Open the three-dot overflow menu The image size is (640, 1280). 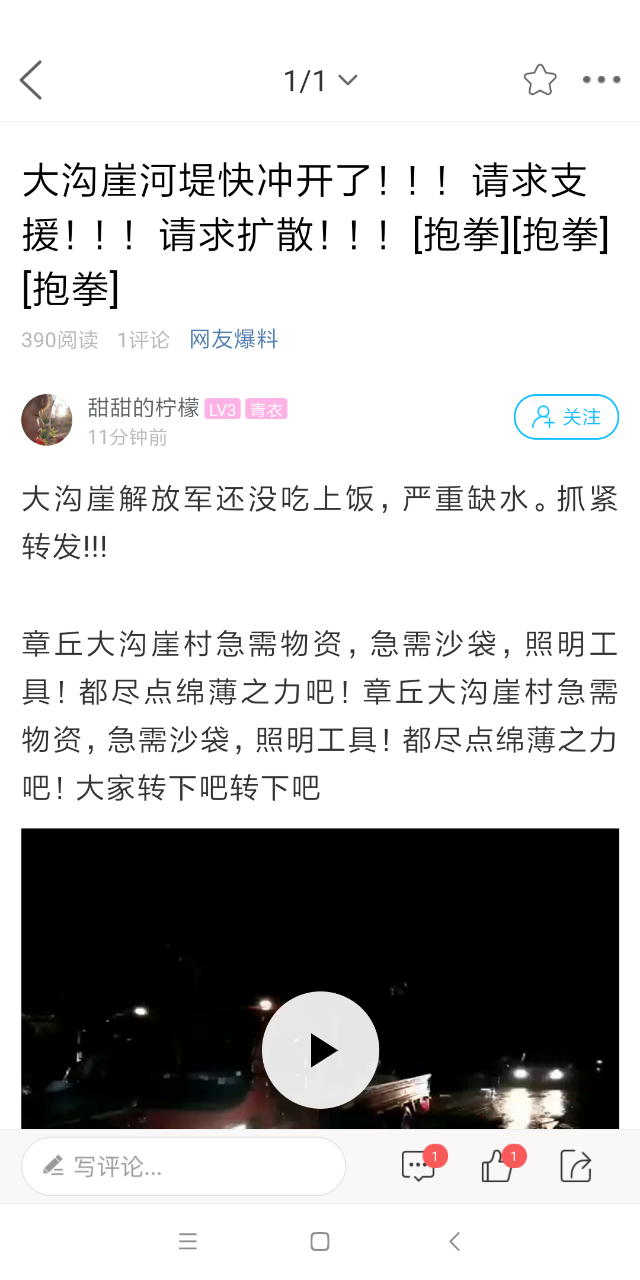click(601, 80)
